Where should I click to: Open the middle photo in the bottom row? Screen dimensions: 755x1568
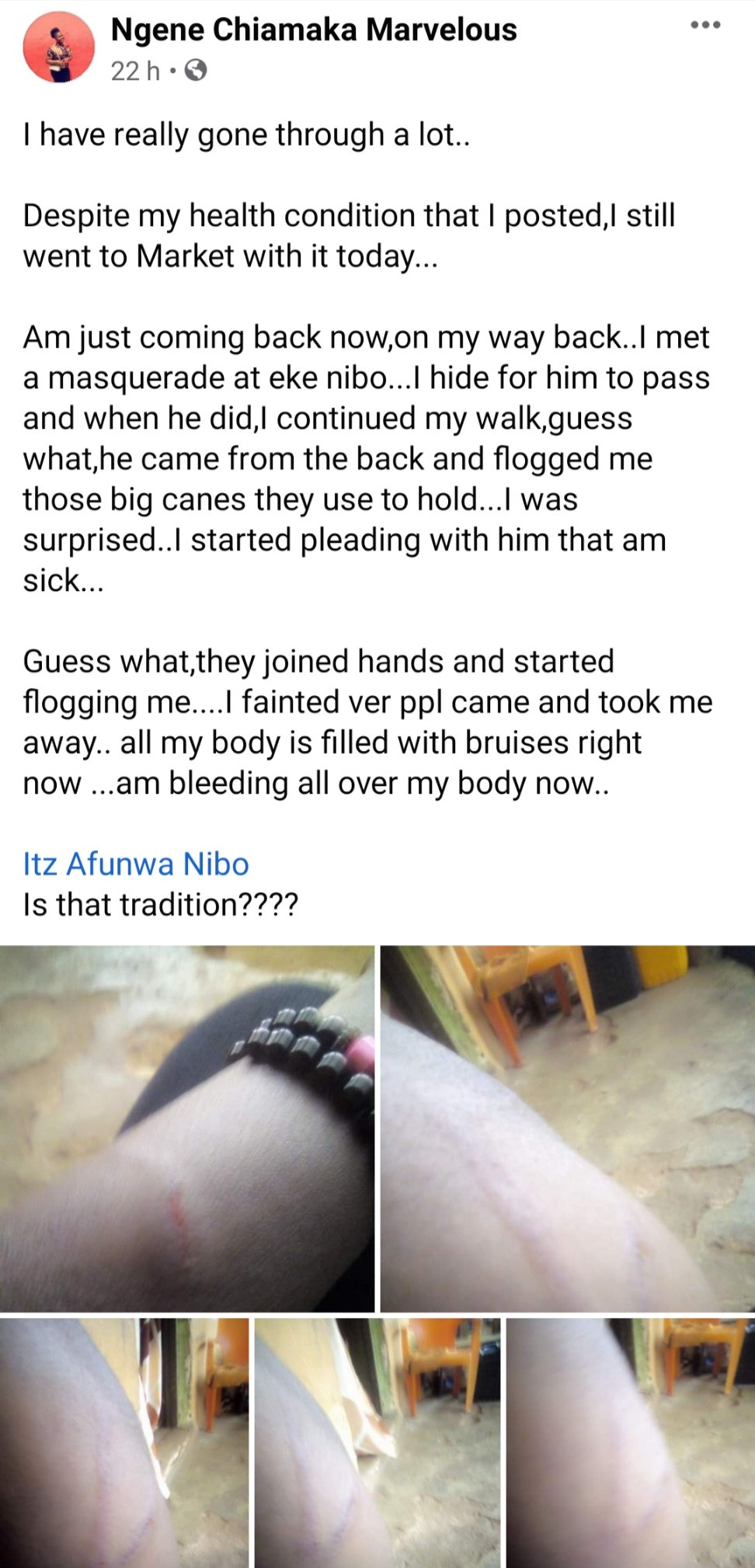coord(377,1441)
